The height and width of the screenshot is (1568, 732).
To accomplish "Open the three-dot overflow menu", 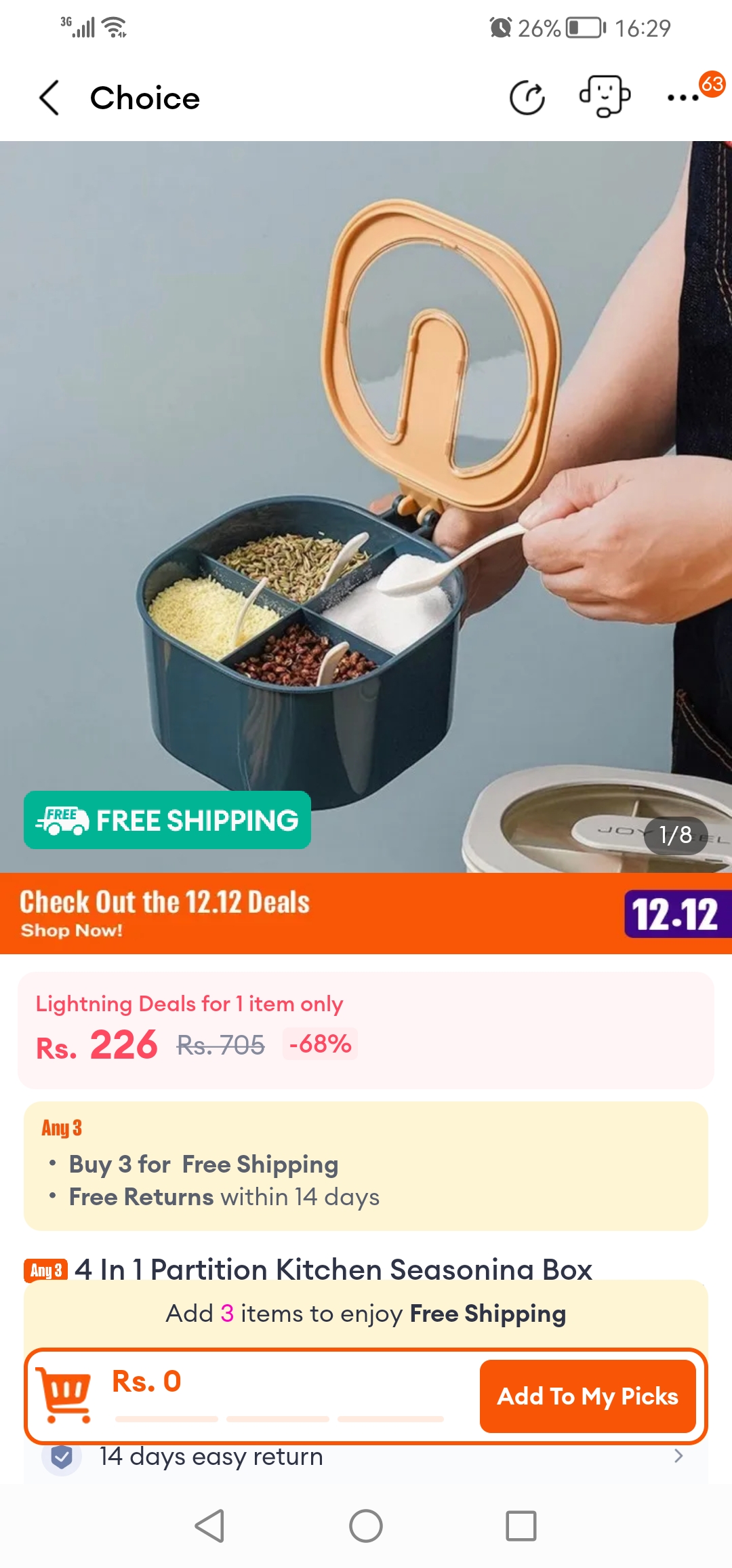I will tap(683, 98).
